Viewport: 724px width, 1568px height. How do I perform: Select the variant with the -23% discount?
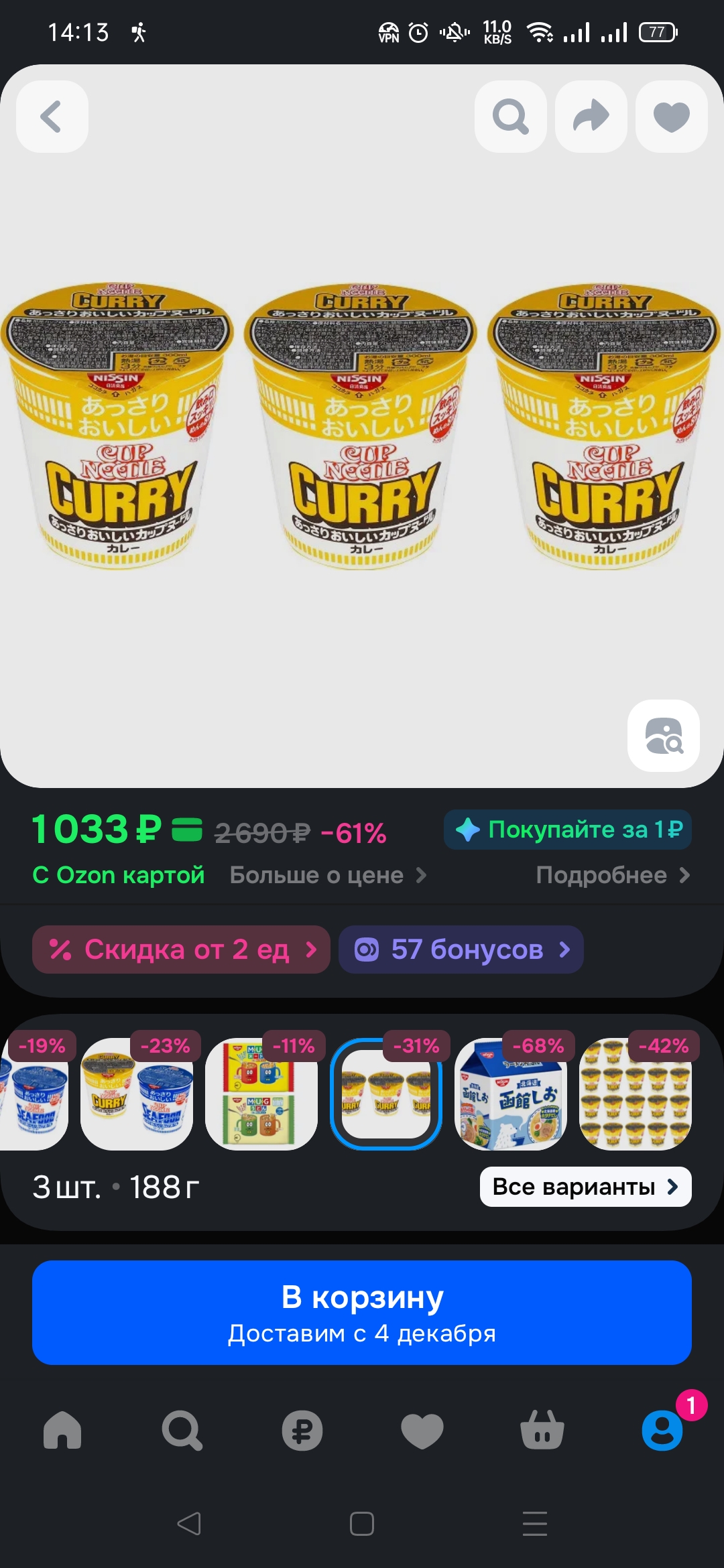[x=137, y=1094]
